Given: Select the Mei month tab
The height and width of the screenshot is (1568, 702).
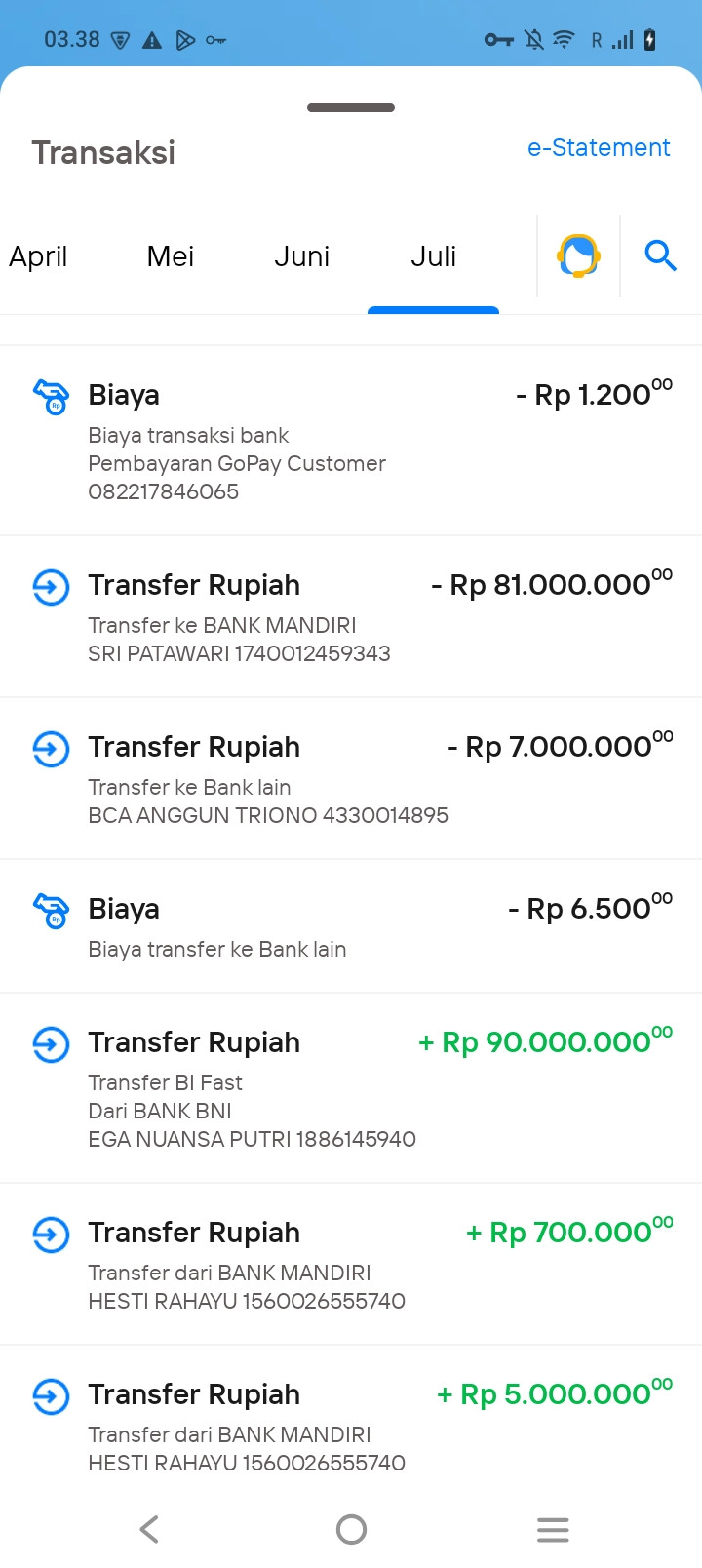Looking at the screenshot, I should [x=171, y=256].
